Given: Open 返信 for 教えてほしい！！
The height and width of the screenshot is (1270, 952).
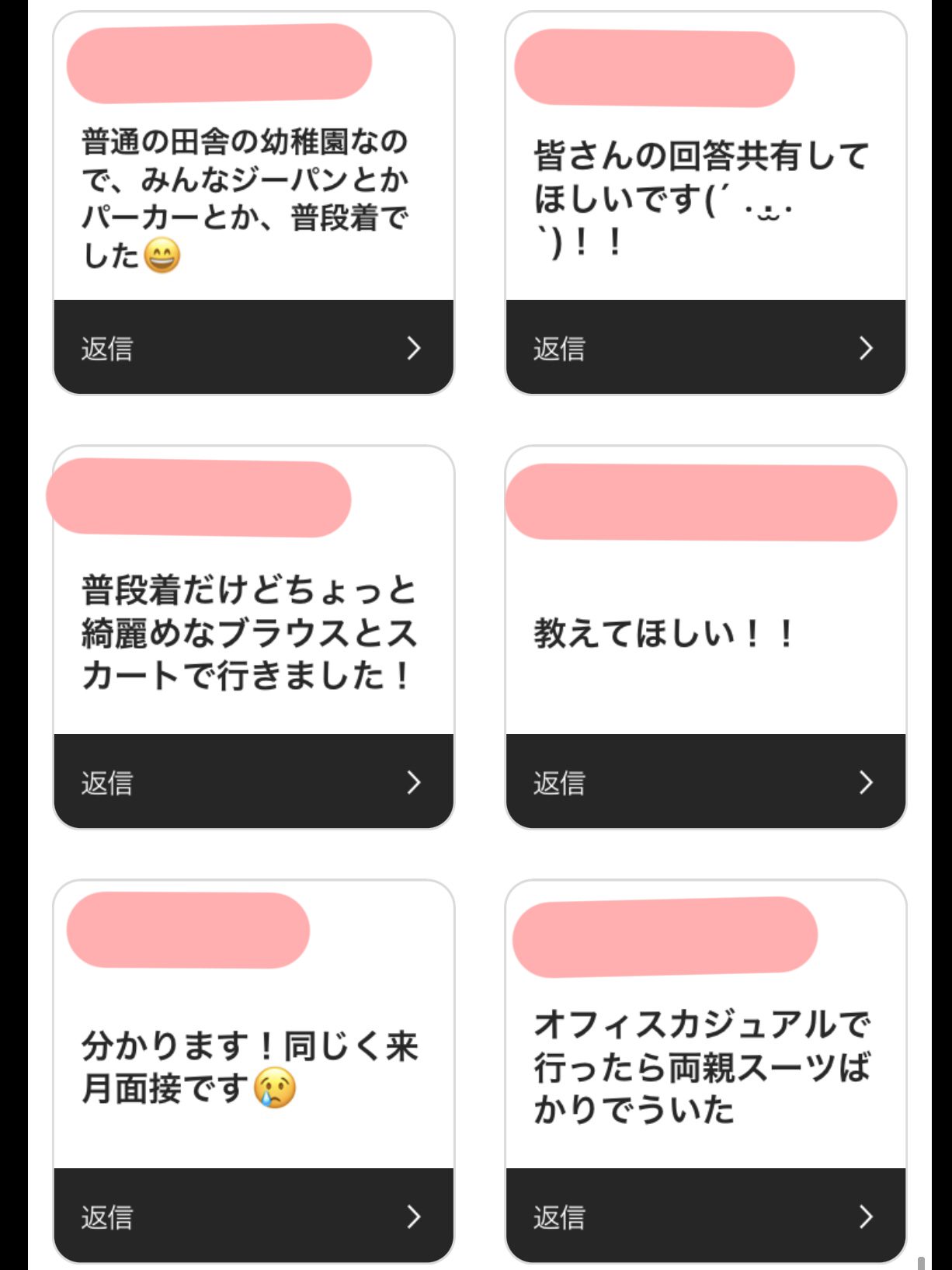Looking at the screenshot, I should click(705, 781).
